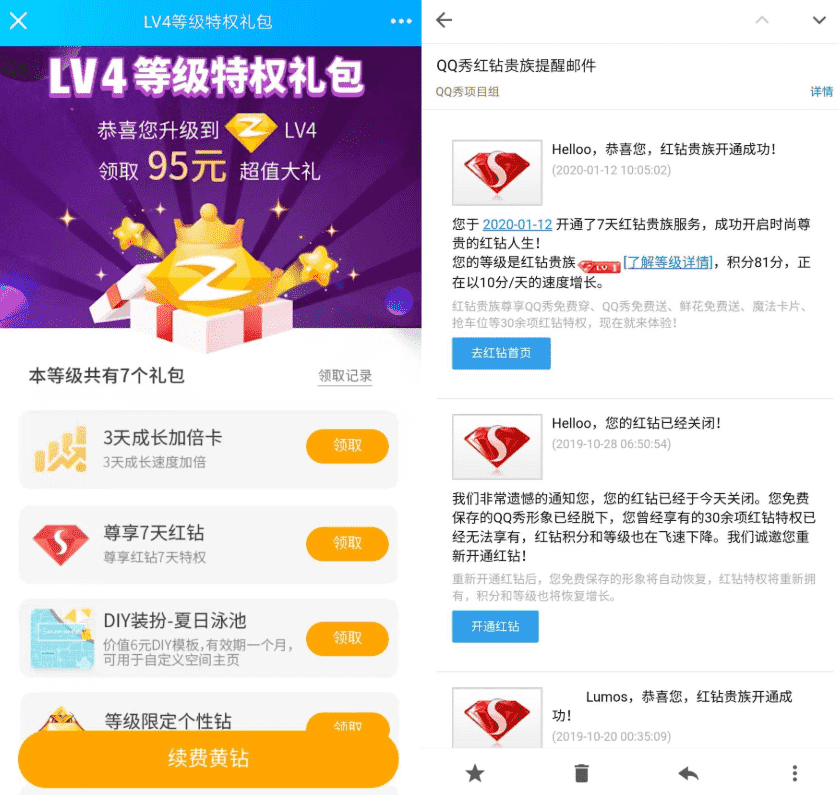Open 了解等级详情 link
This screenshot has height=795, width=839.
pos(668,263)
